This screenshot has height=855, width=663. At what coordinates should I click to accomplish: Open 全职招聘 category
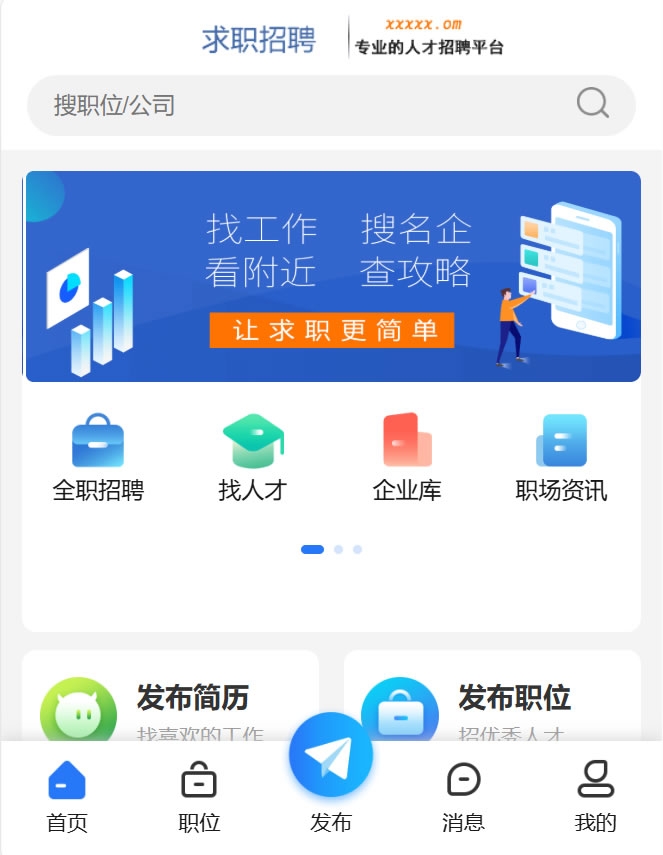[x=98, y=459]
